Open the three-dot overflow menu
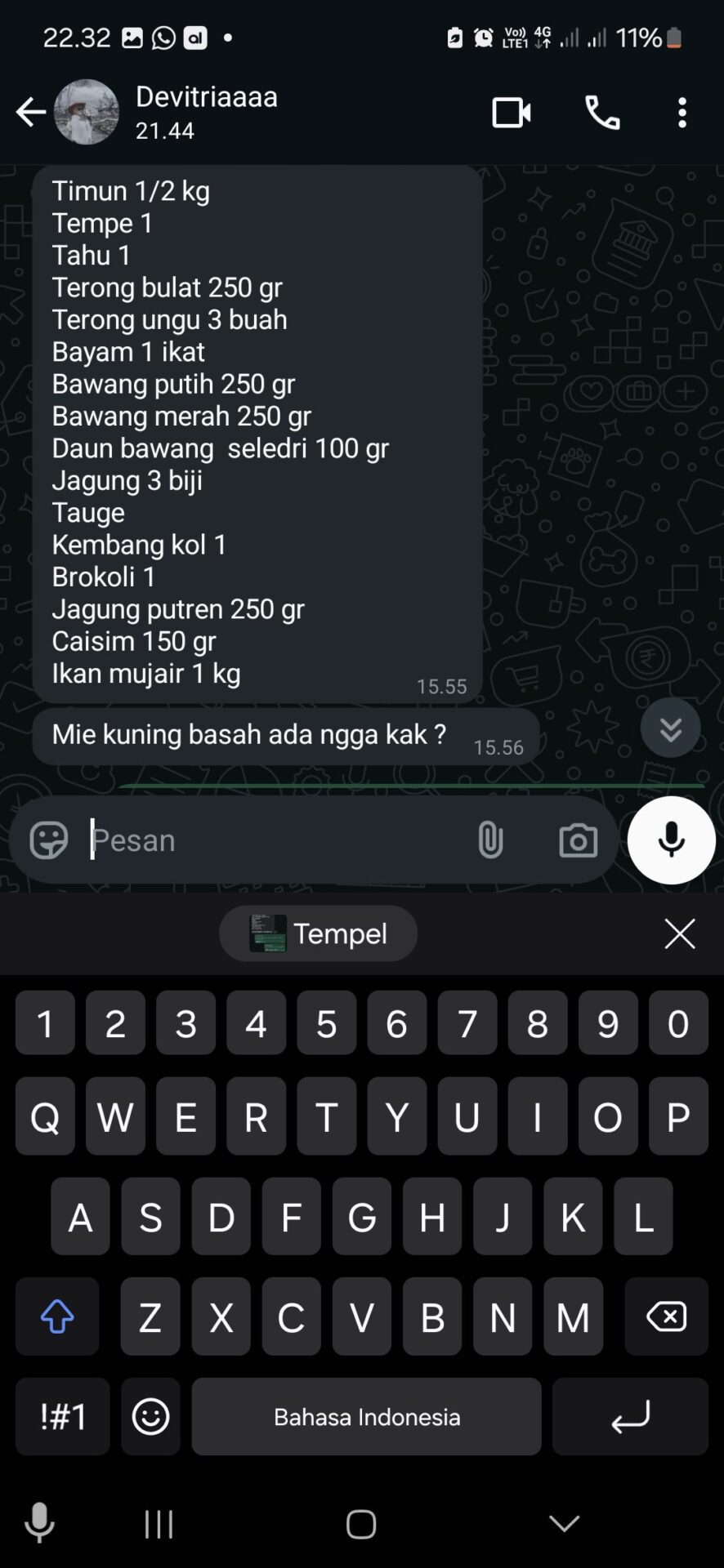This screenshot has width=724, height=1568. (682, 112)
